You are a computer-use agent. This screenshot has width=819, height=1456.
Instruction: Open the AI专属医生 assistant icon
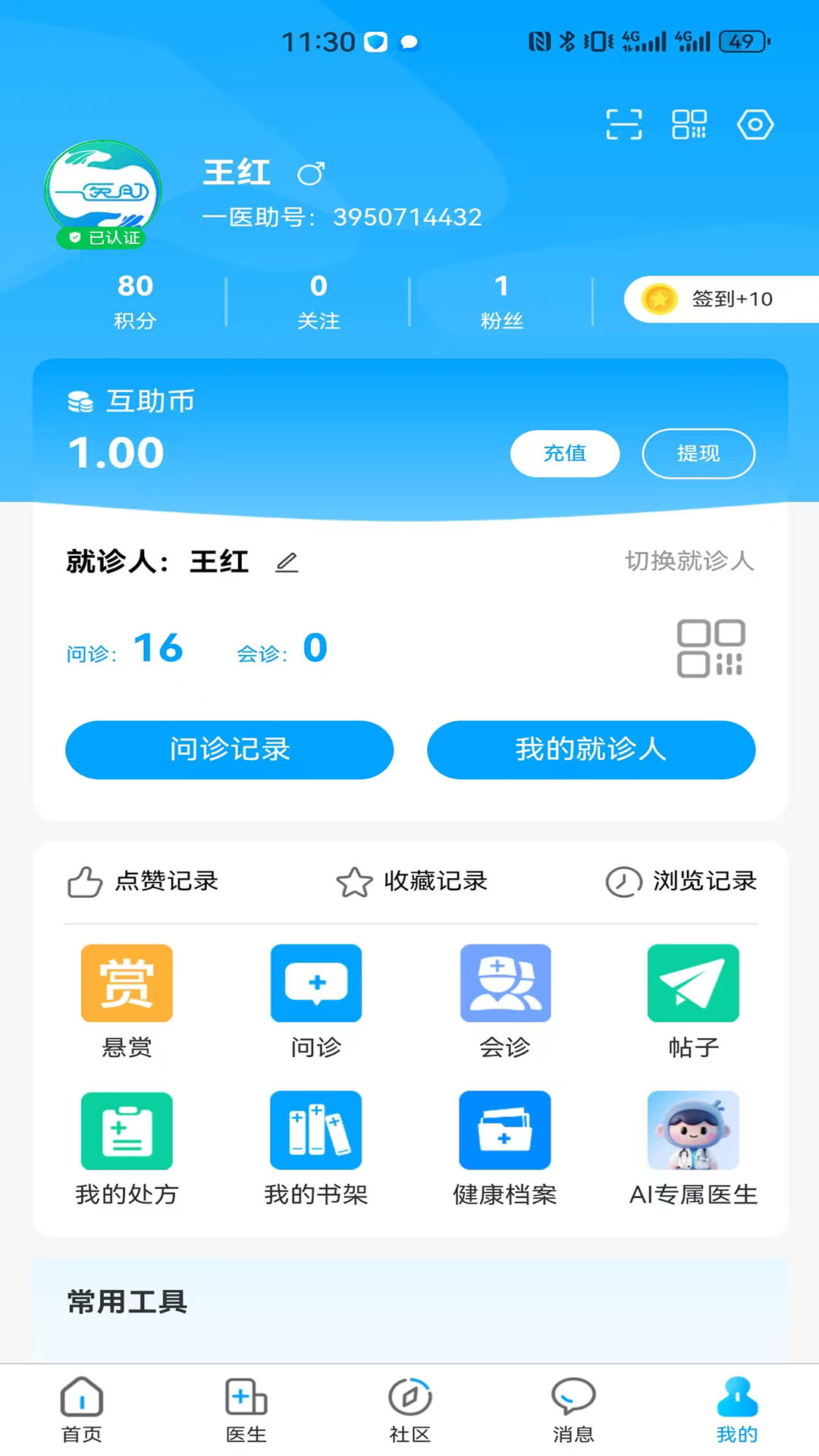(x=694, y=1130)
